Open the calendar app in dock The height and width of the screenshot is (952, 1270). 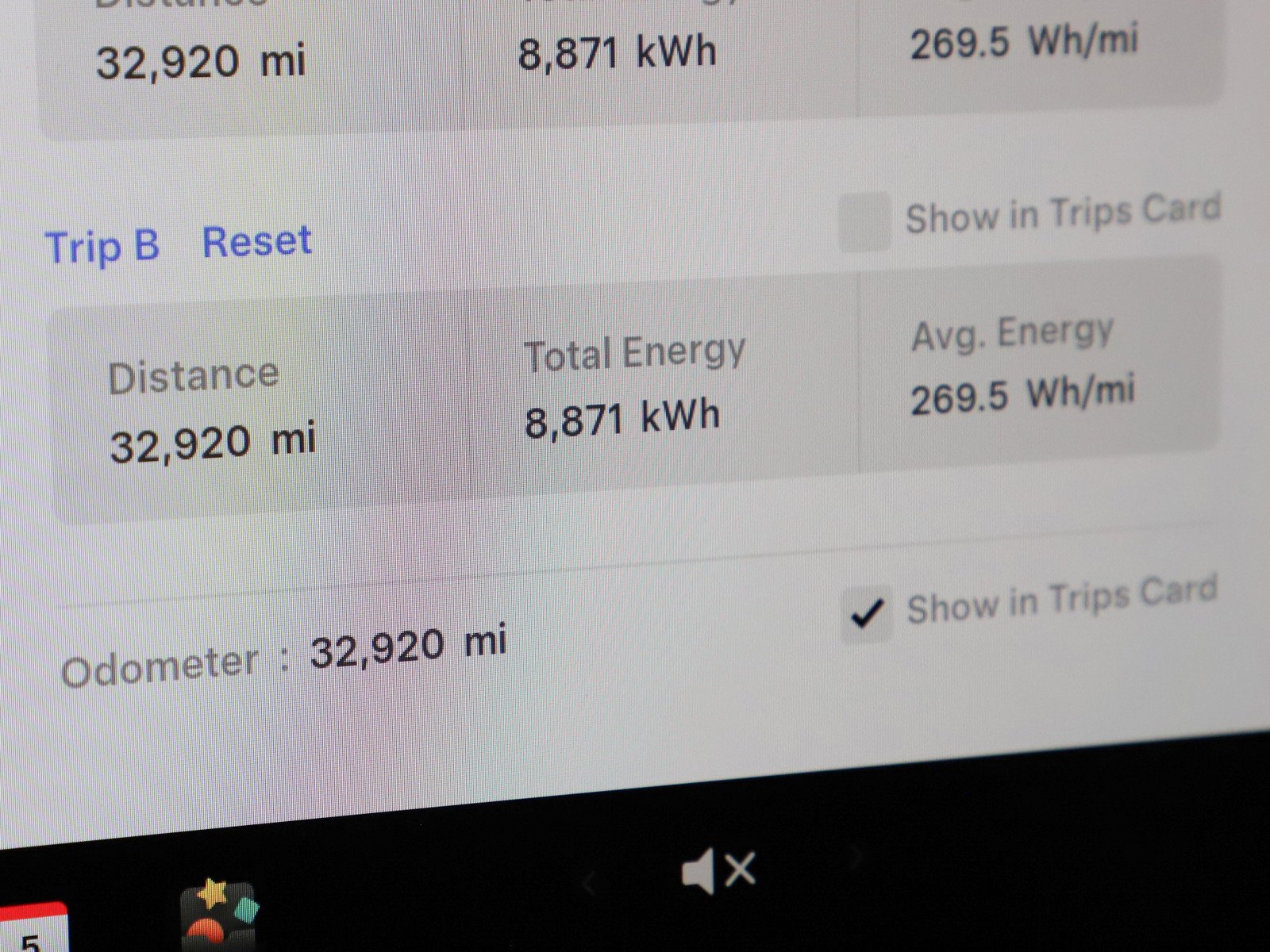[32, 930]
